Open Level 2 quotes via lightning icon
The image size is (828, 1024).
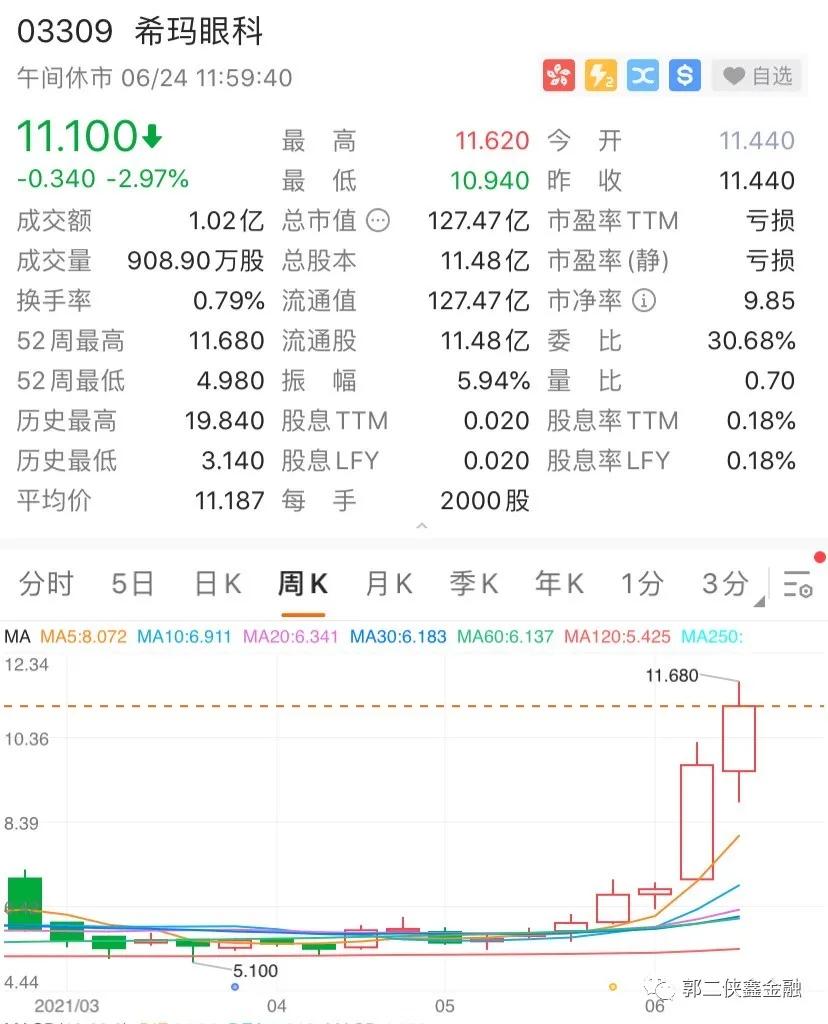coord(600,74)
